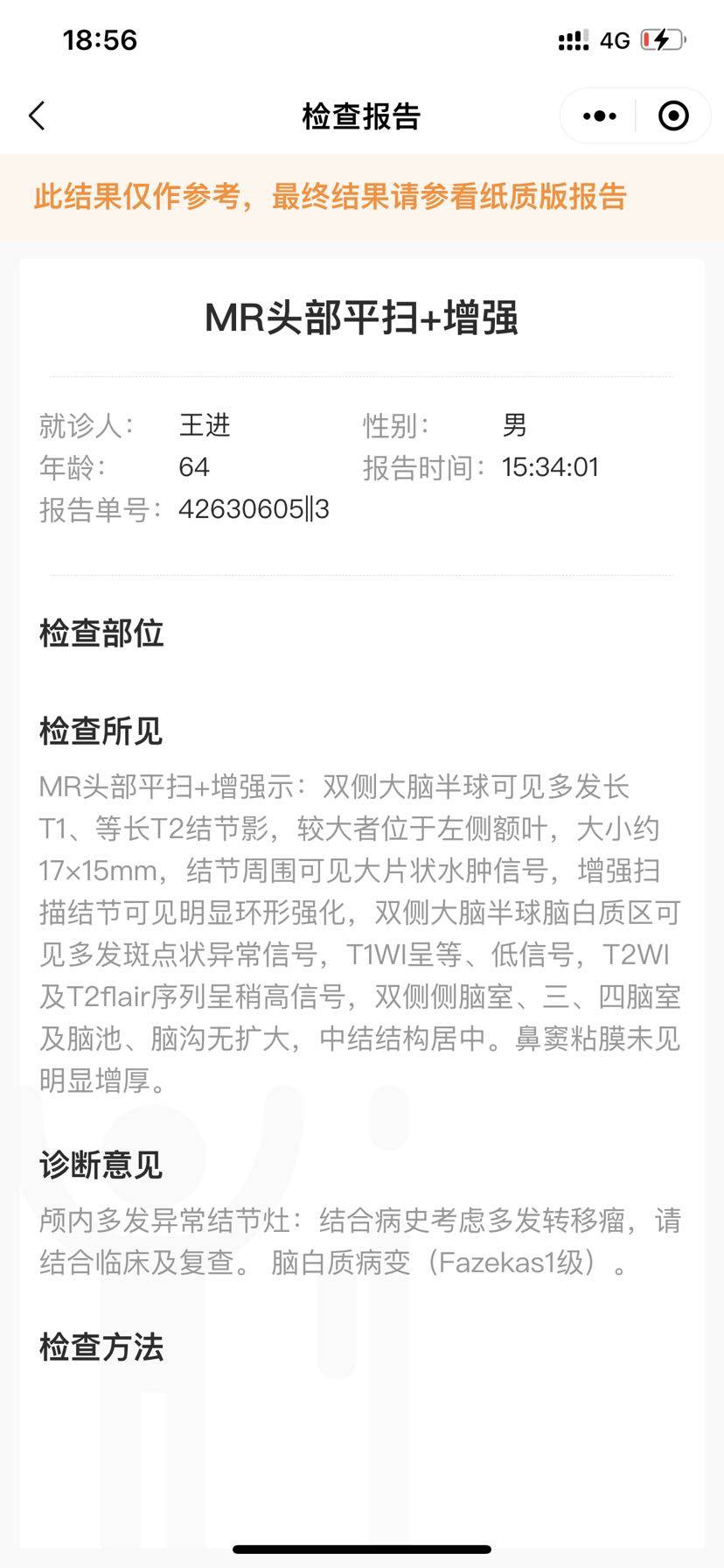The height and width of the screenshot is (1568, 724).
Task: Open the mini program more options menu
Action: (x=600, y=115)
